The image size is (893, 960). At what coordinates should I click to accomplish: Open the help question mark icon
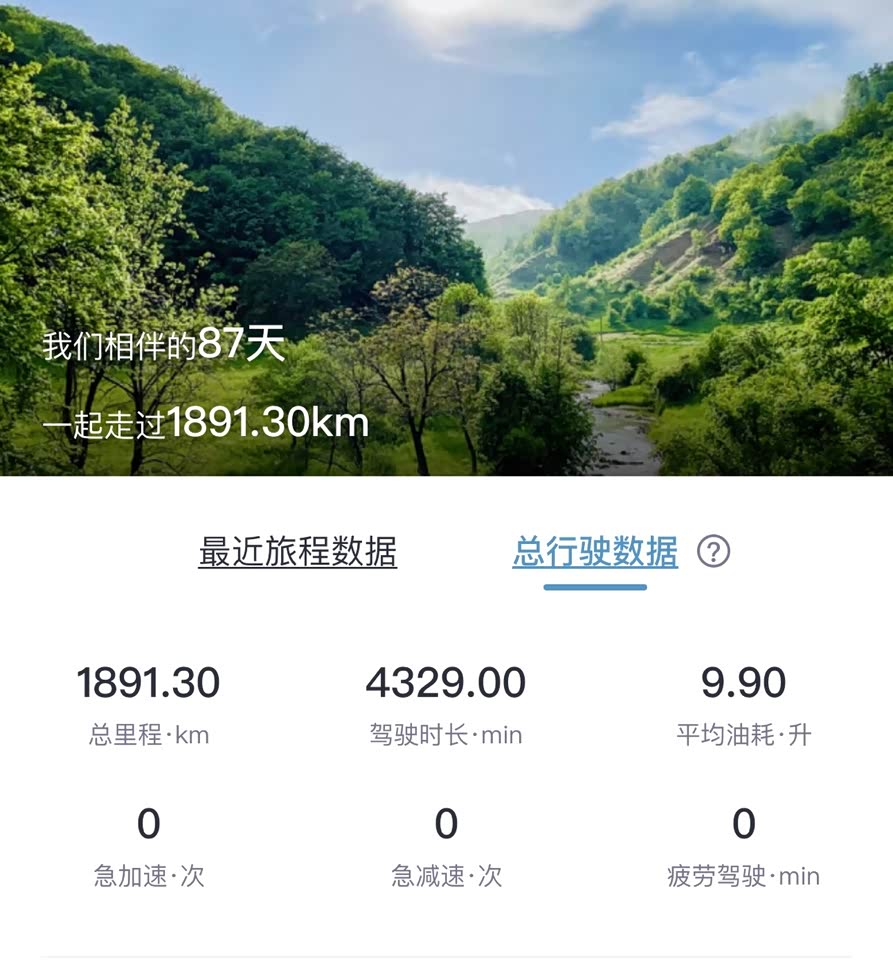tap(713, 552)
